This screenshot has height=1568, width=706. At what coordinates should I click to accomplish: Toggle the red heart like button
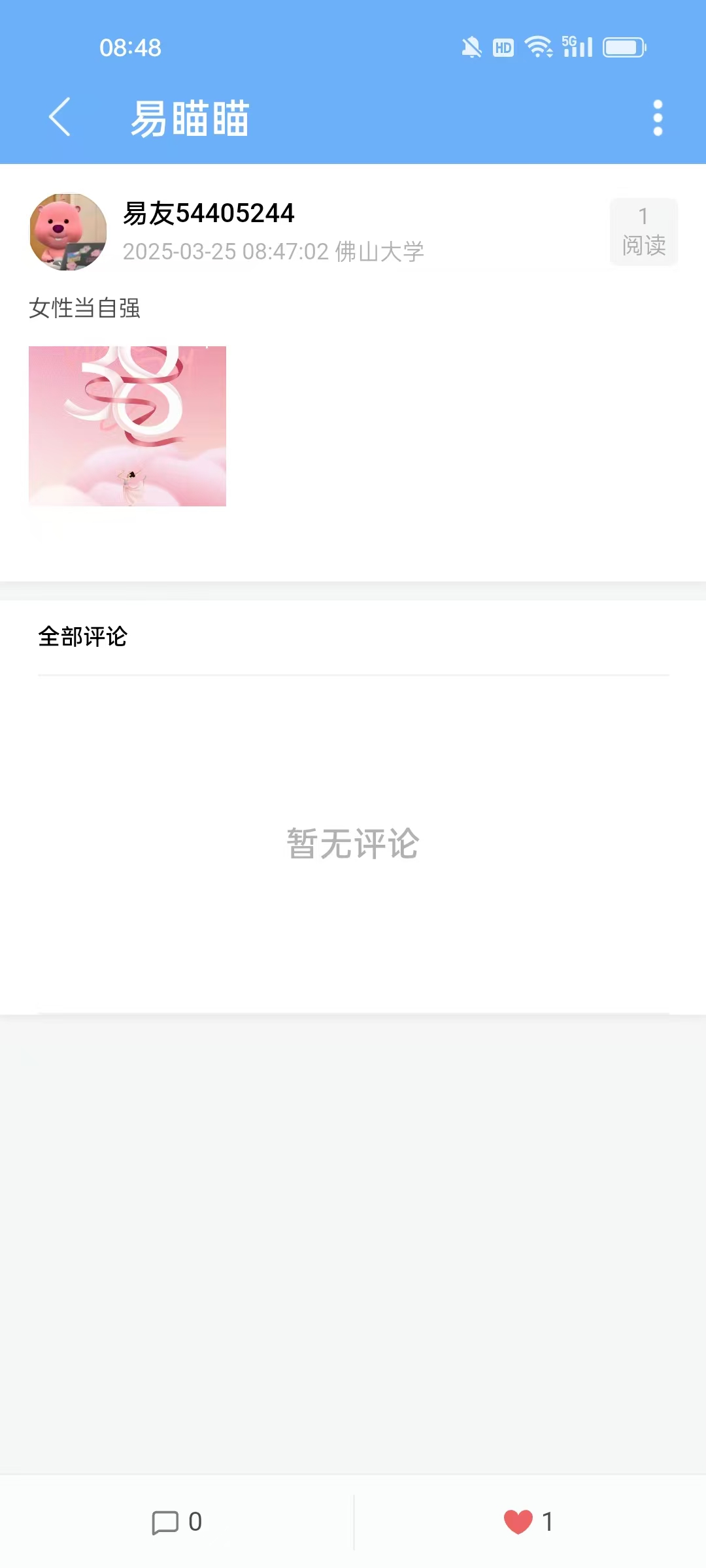[518, 1522]
